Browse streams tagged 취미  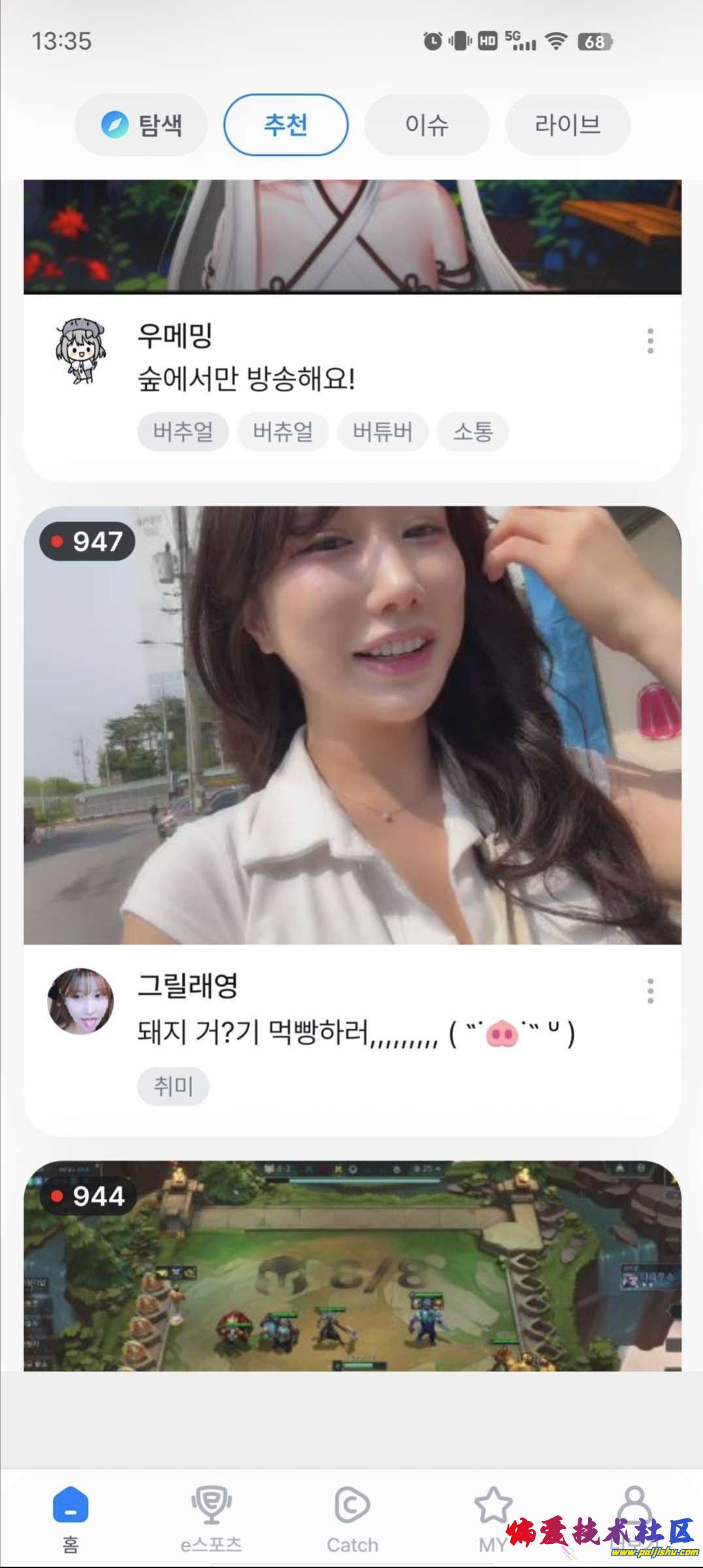(x=173, y=1086)
